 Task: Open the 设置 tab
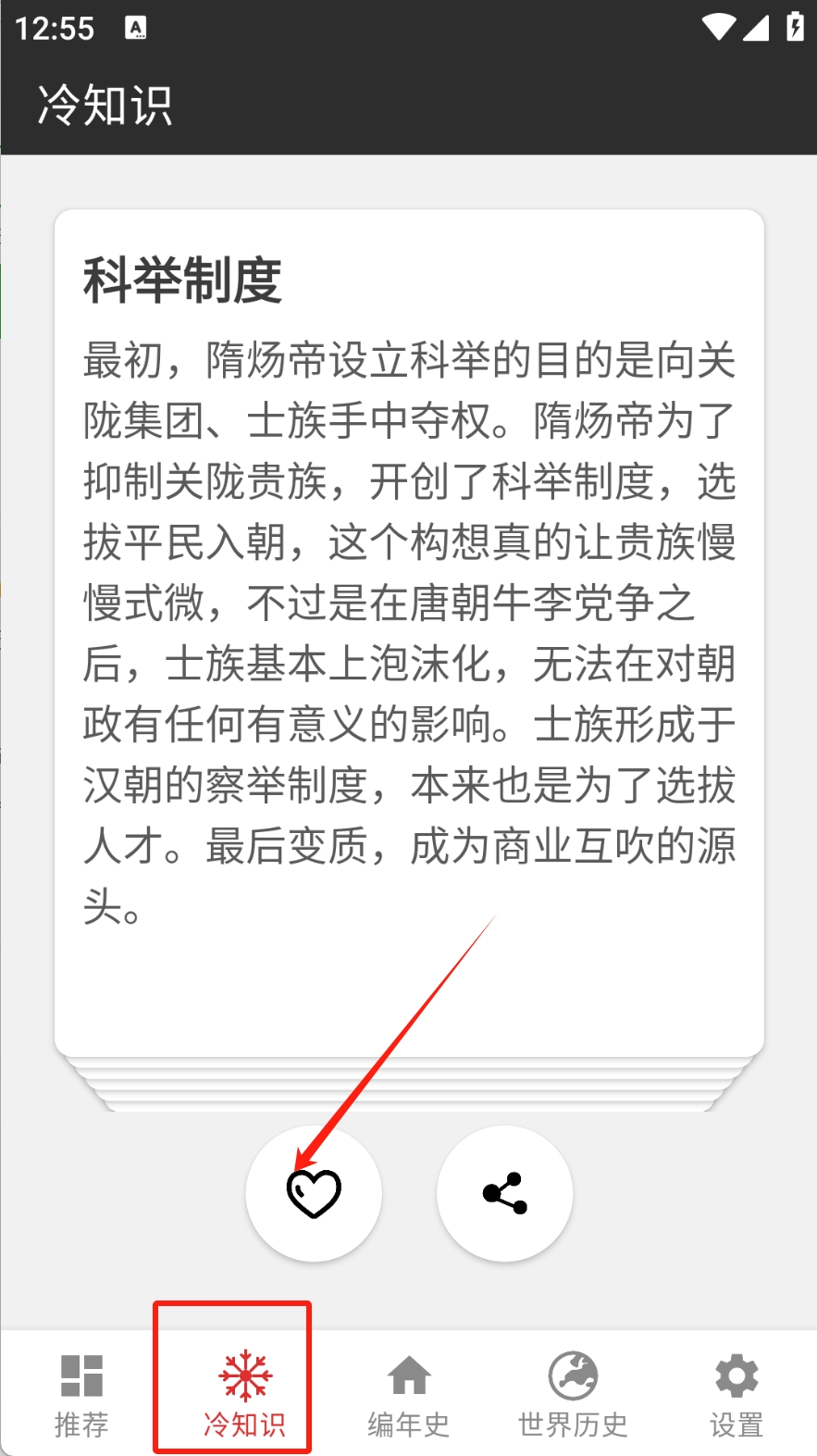736,1395
